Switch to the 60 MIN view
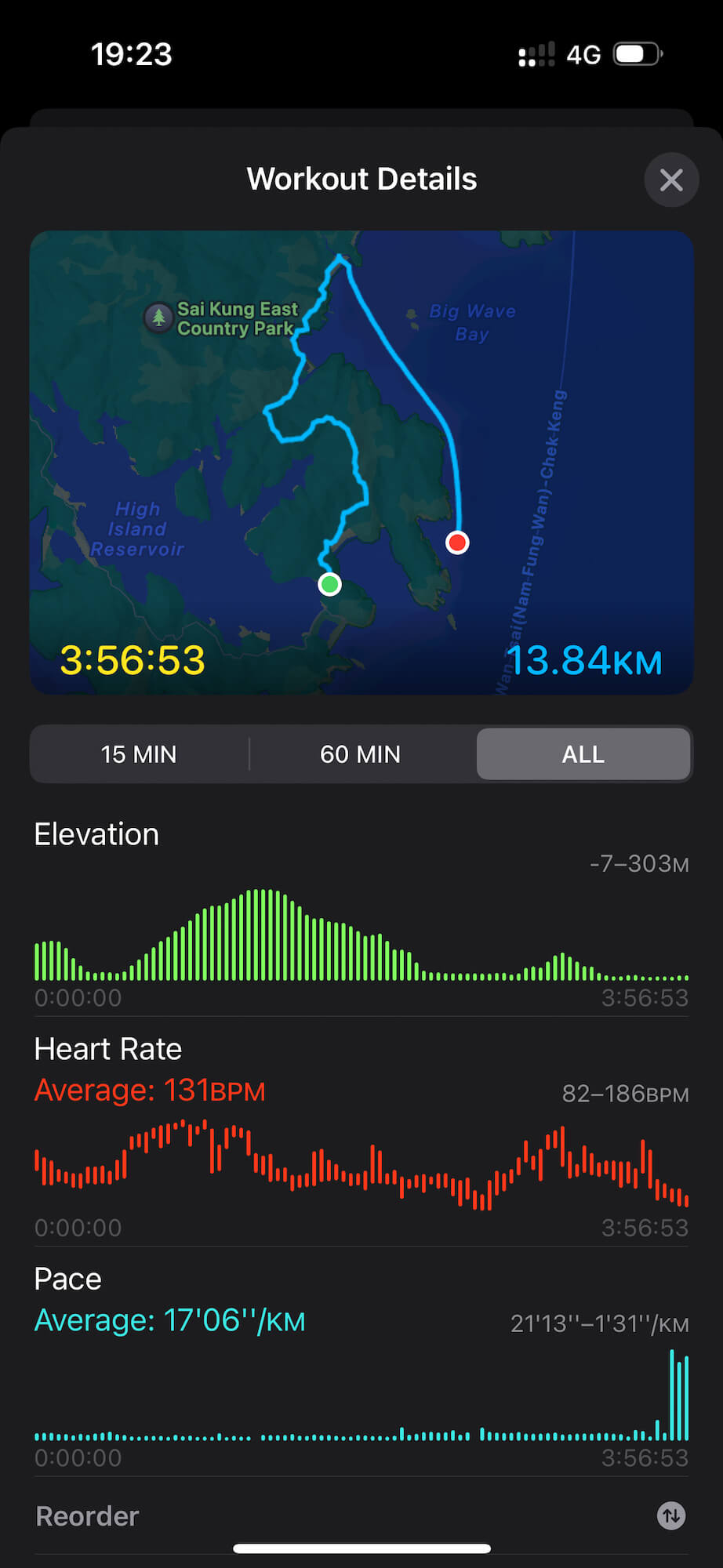The height and width of the screenshot is (1568, 723). 360,754
